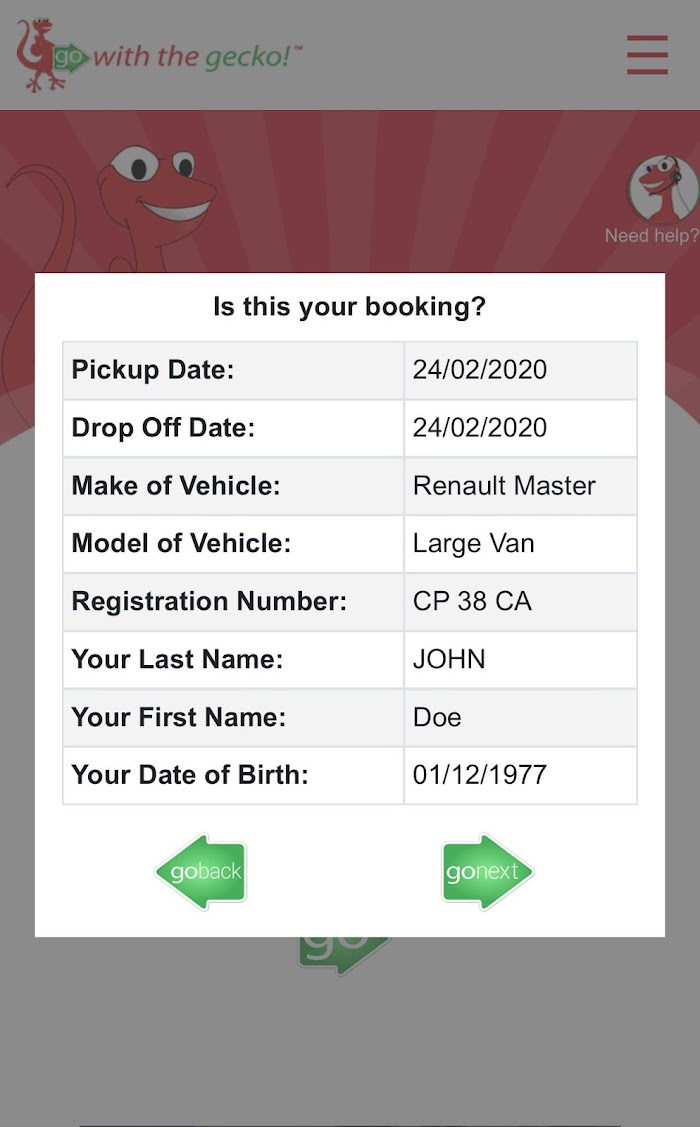
Task: Open the hamburger menu
Action: 647,55
